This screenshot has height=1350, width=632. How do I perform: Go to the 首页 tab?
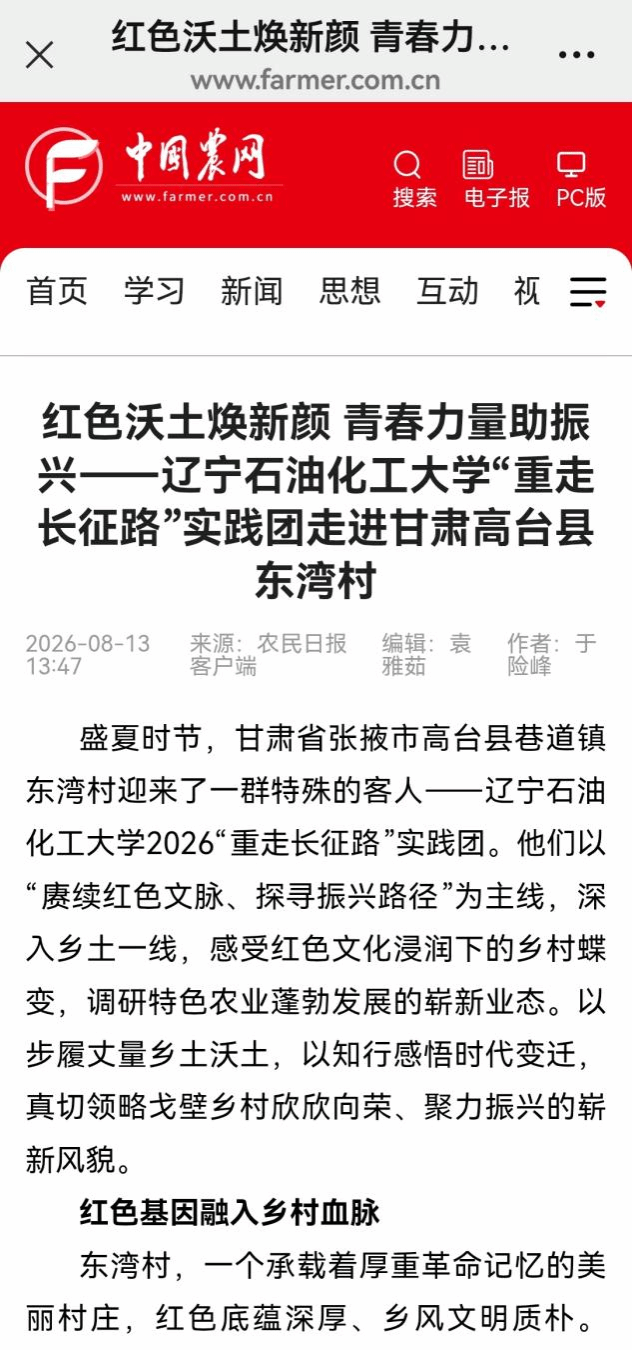click(58, 292)
